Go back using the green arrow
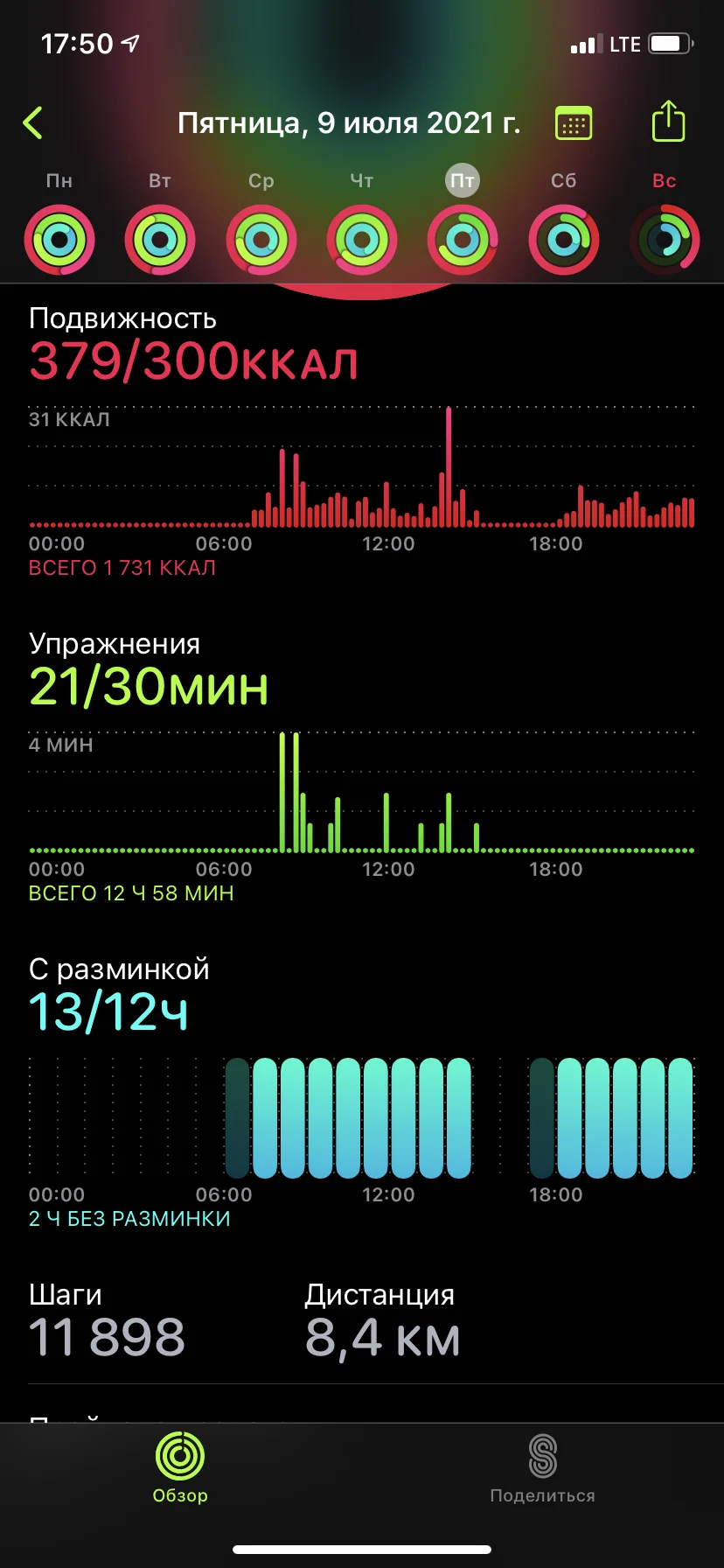Screen dimensions: 724x1568 tap(33, 123)
